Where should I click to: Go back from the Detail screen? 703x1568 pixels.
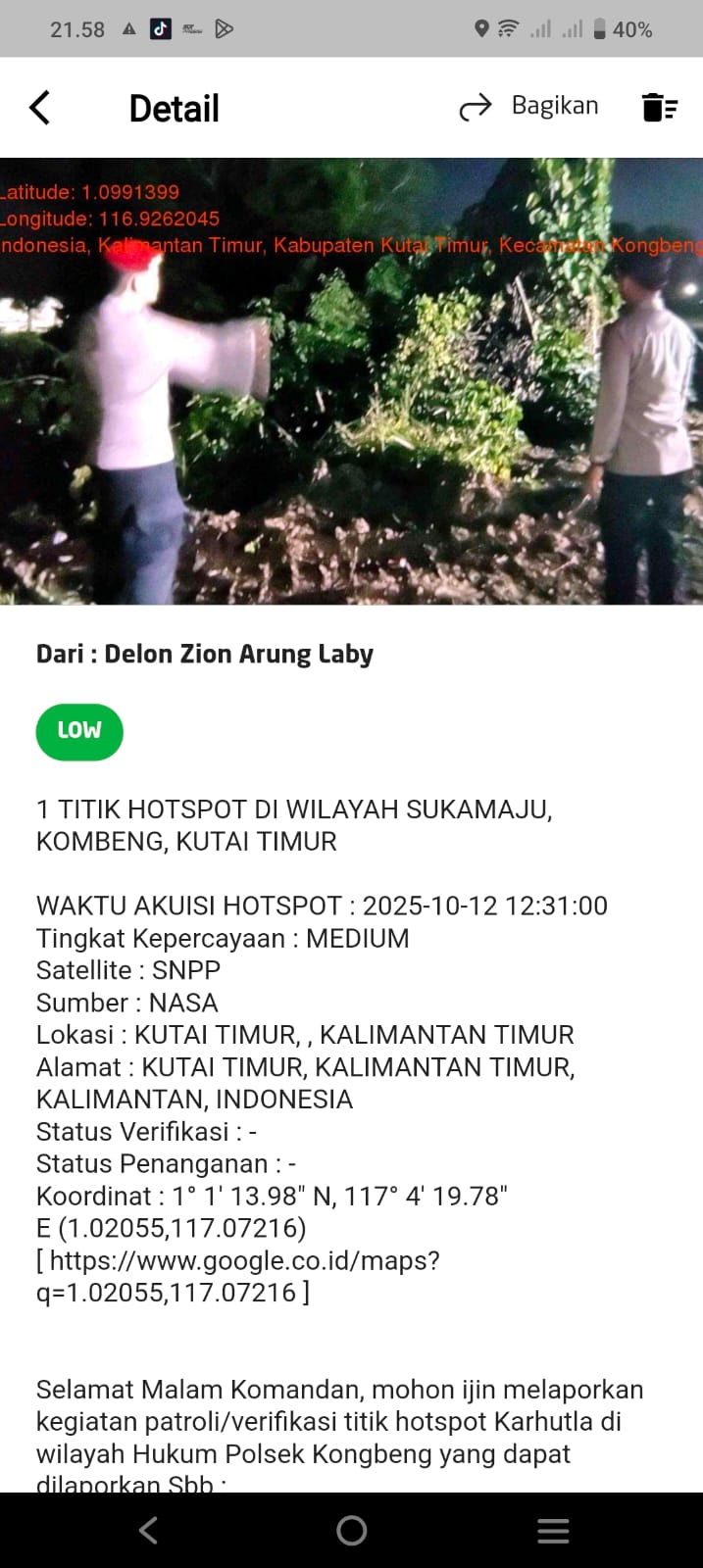(x=39, y=108)
